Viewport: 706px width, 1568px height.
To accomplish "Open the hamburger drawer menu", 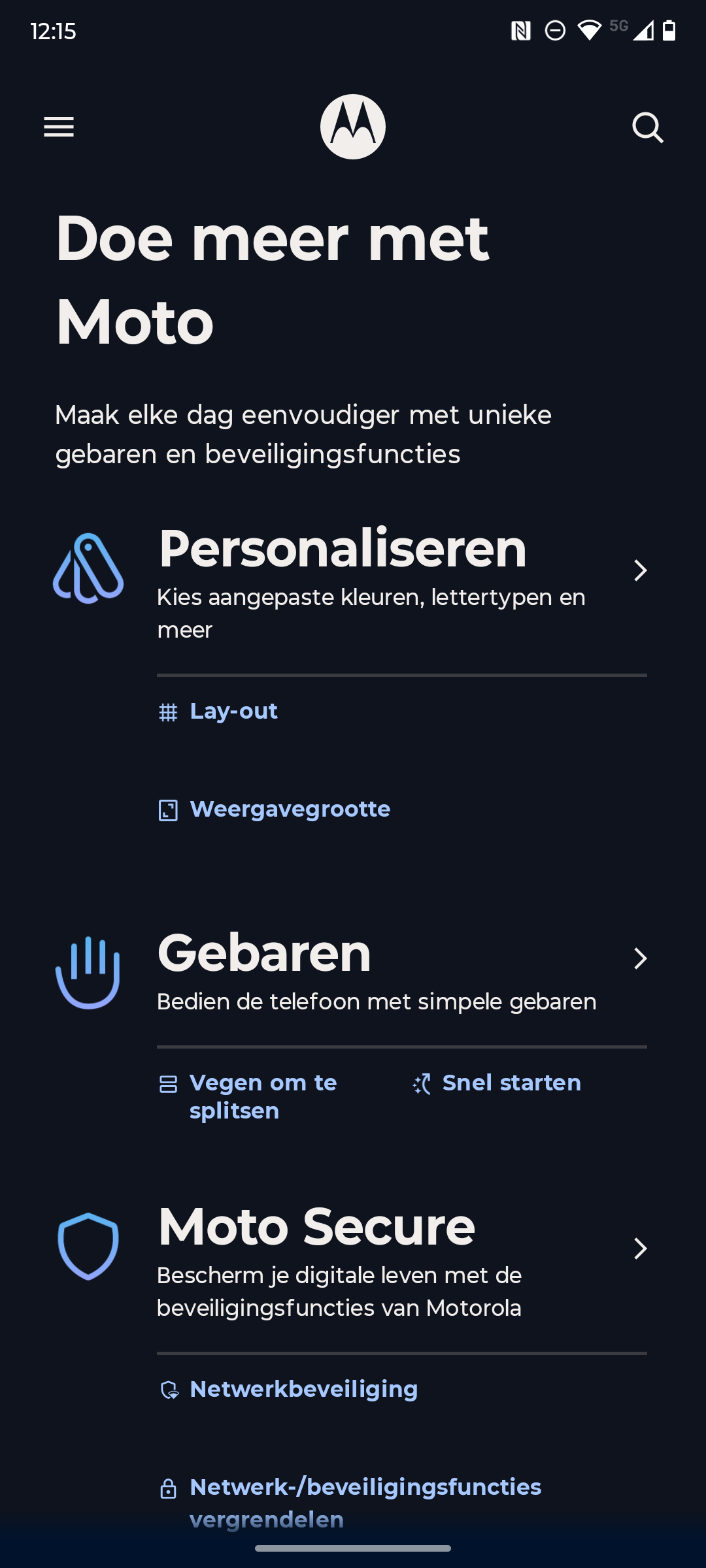I will click(59, 127).
